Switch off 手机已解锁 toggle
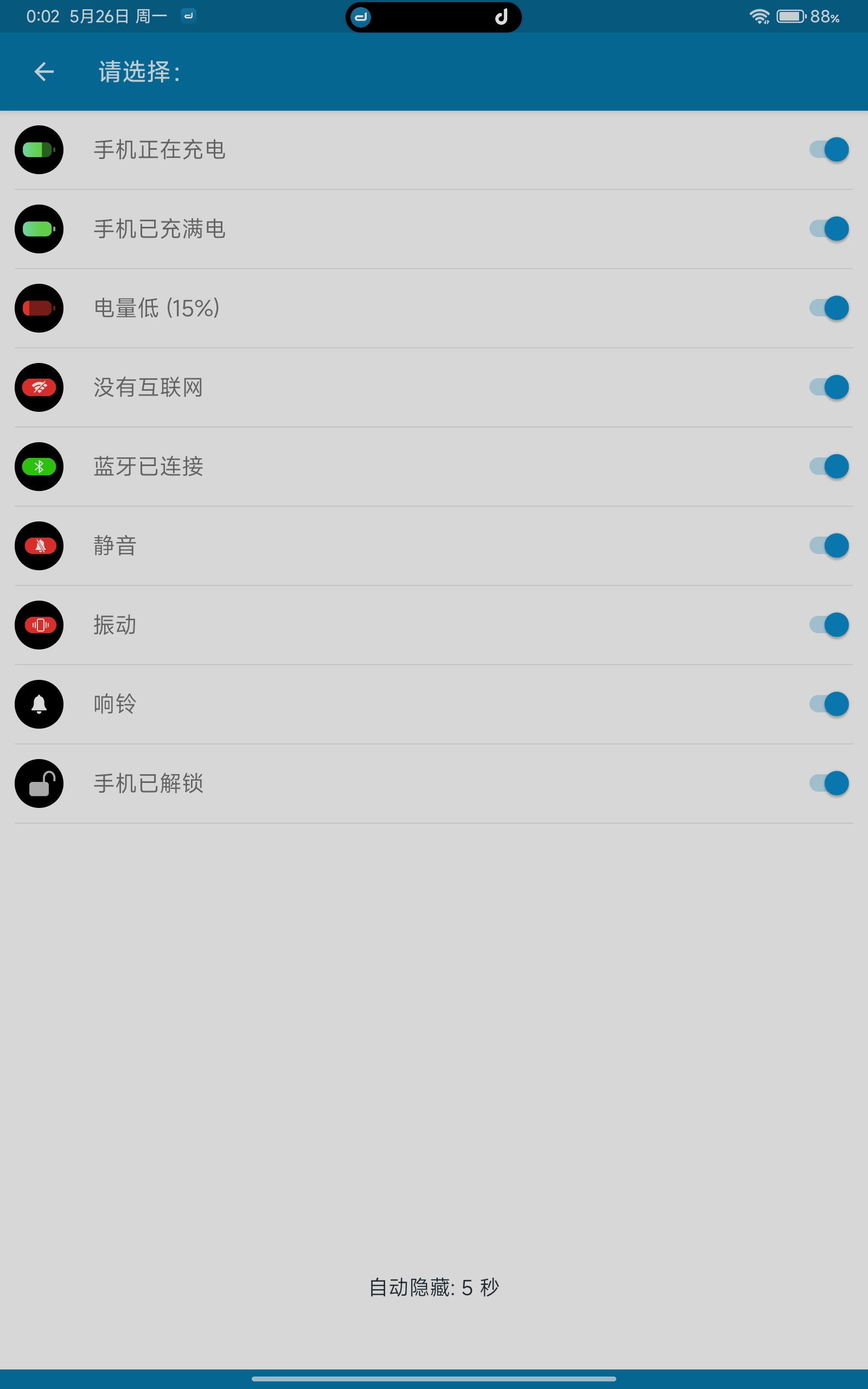Screen dimensions: 868x1389 [829, 783]
